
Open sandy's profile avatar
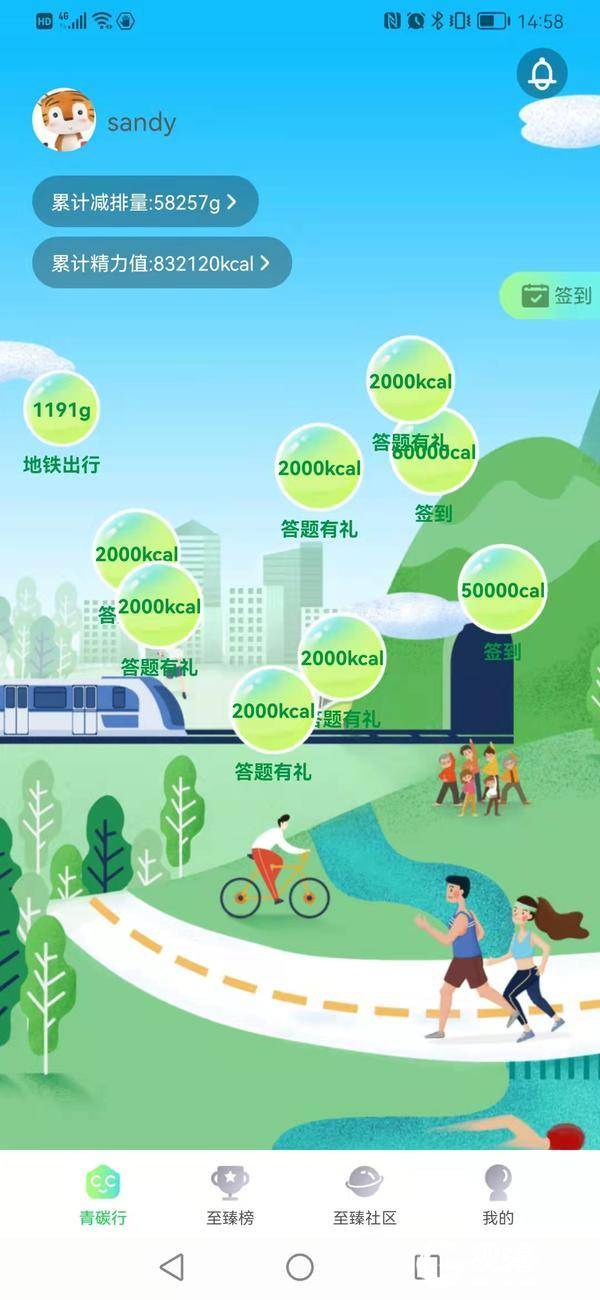tap(64, 121)
